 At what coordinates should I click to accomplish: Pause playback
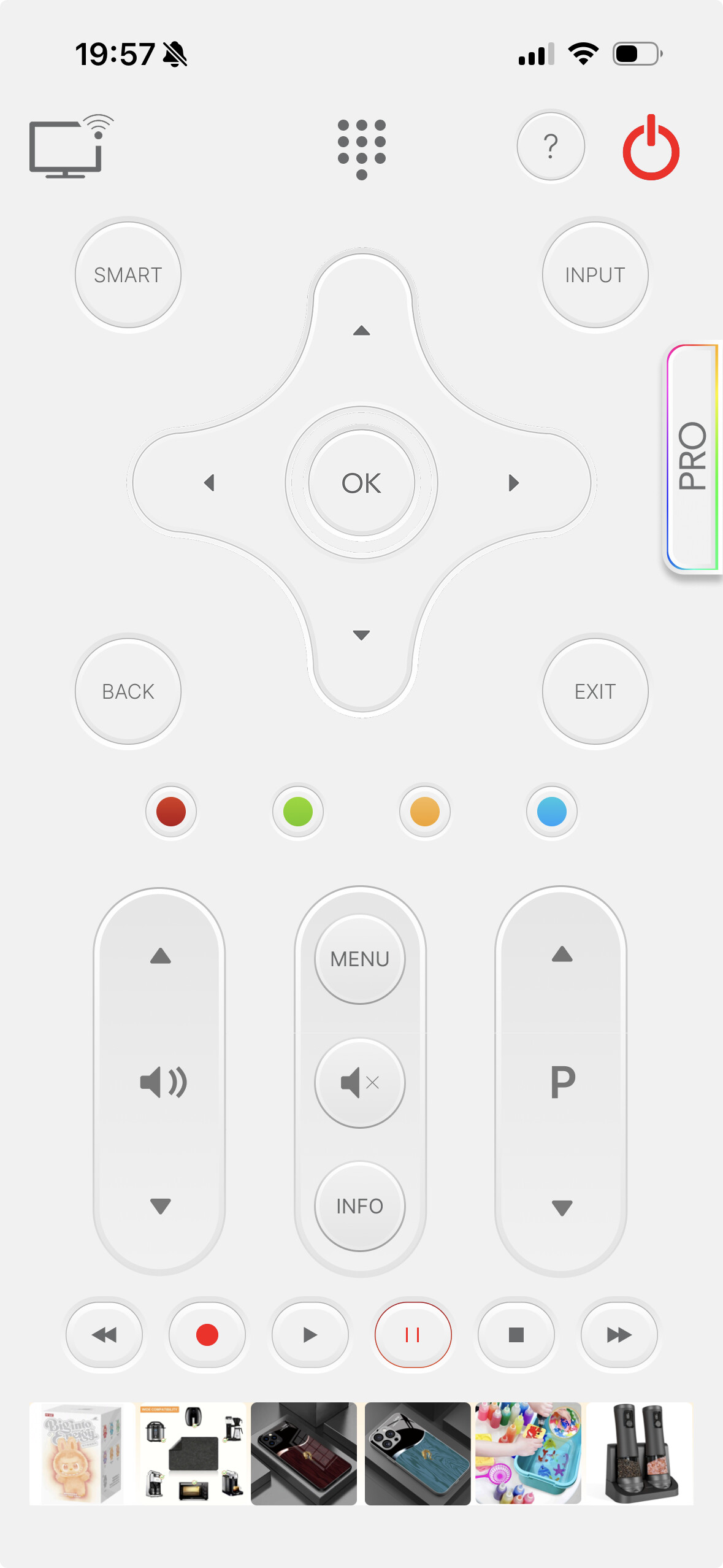413,1335
